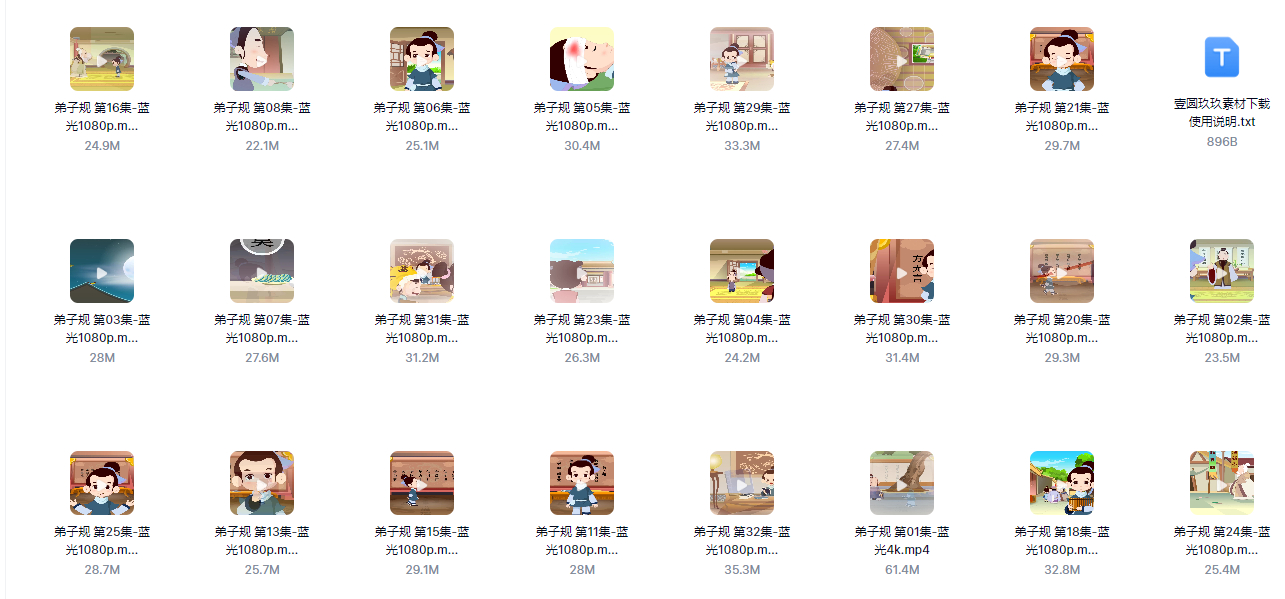
Task: Open 弟子规 第29集 video file
Action: [x=742, y=59]
